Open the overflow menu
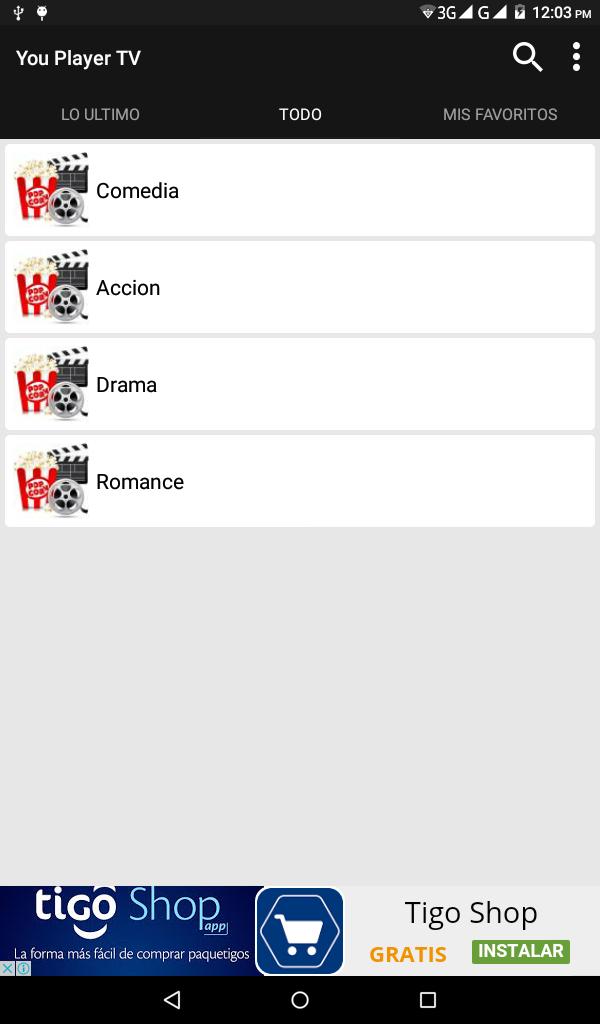600x1024 pixels. click(x=576, y=58)
